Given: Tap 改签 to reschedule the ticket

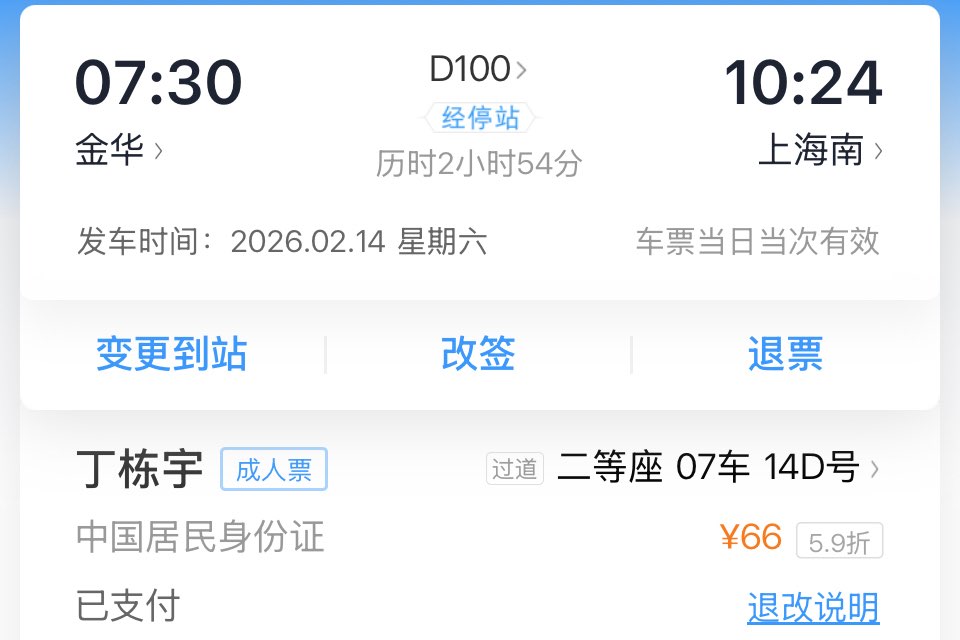Looking at the screenshot, I should (x=478, y=354).
